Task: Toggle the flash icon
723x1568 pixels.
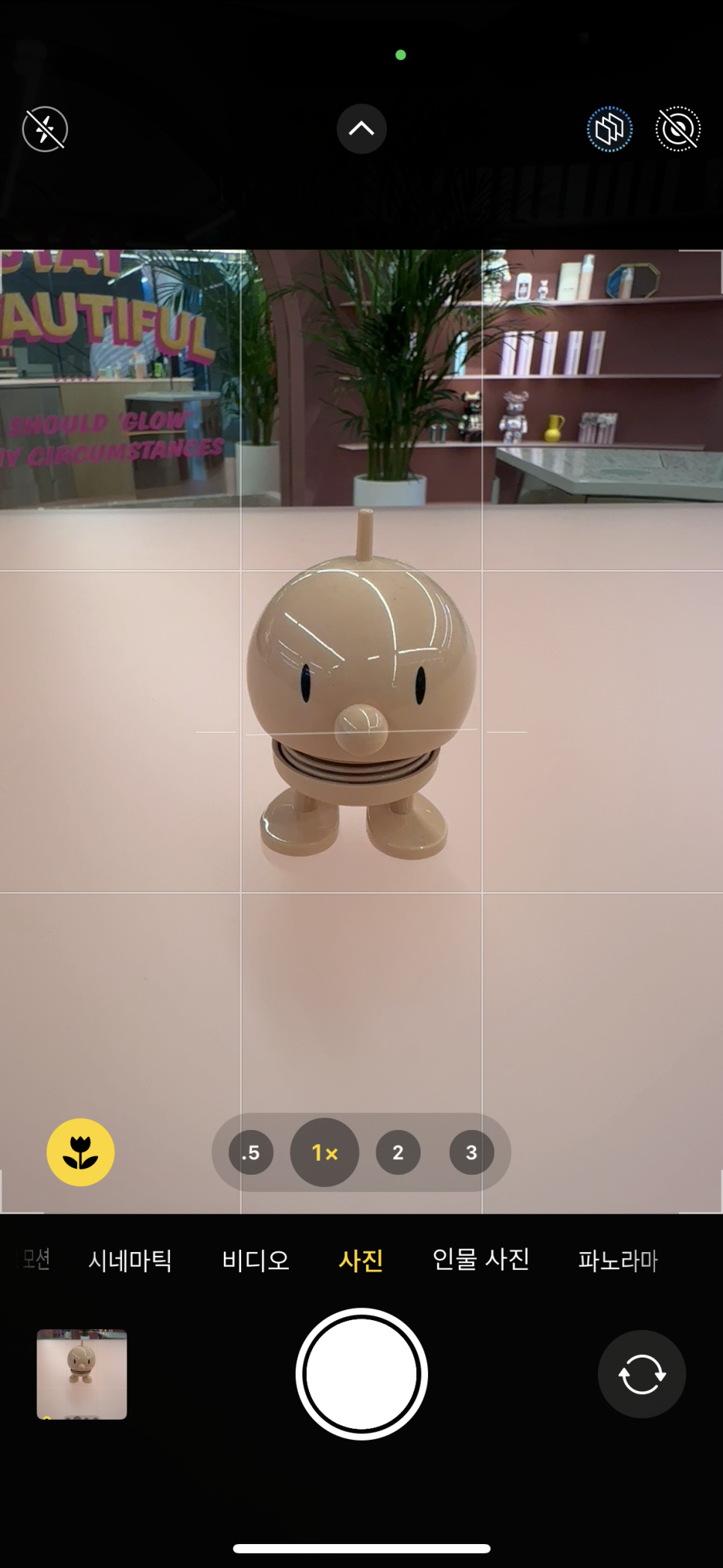Action: (45, 129)
